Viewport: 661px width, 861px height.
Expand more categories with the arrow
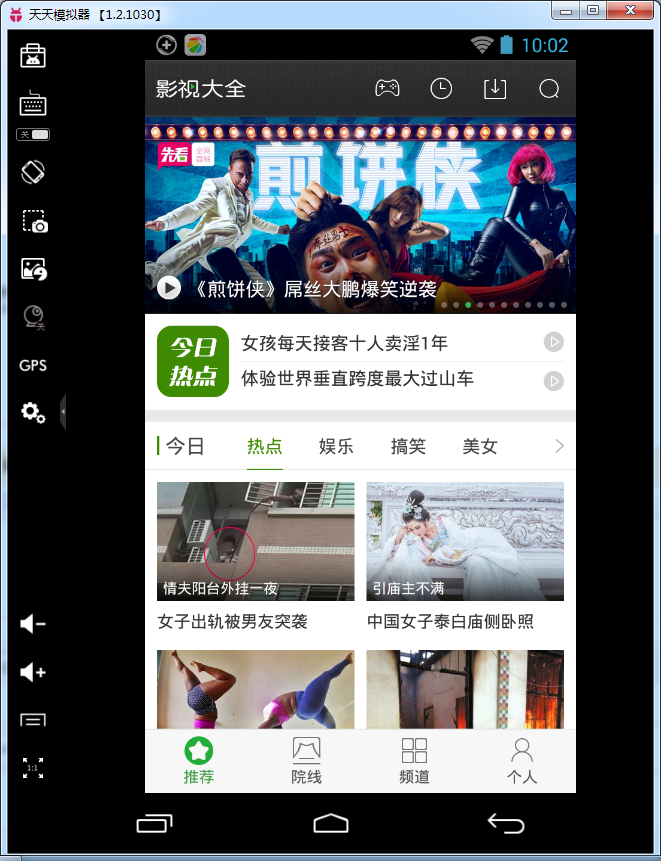click(x=559, y=446)
